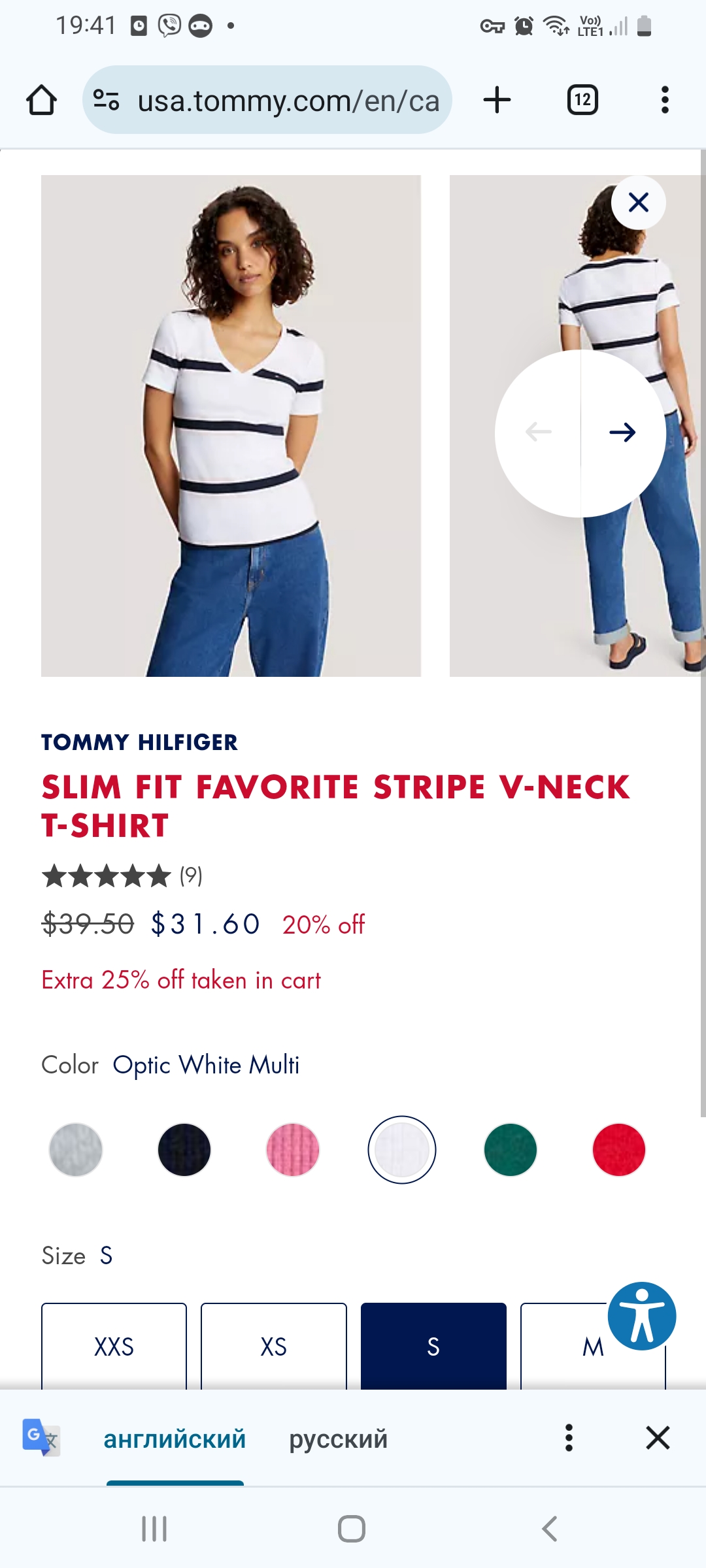Open the Chrome overflow menu
706x1568 pixels.
665,101
